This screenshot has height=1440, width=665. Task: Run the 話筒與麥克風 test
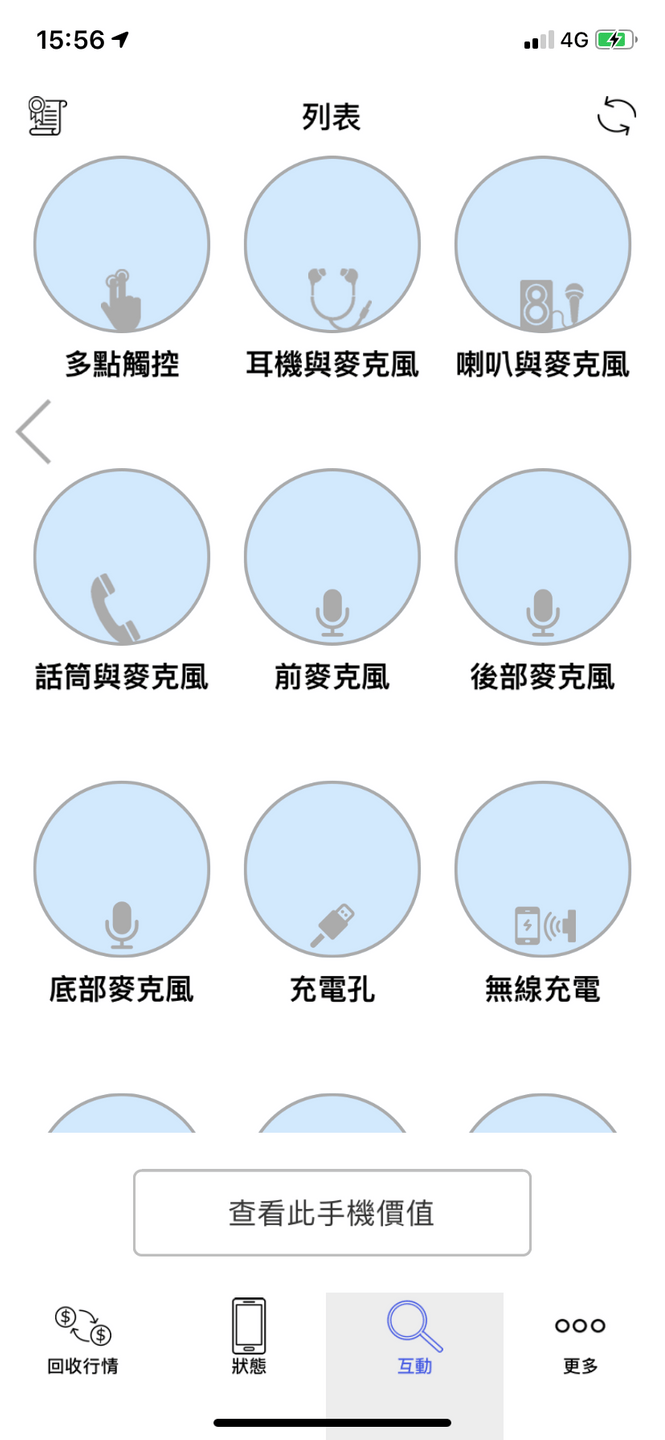(x=122, y=557)
